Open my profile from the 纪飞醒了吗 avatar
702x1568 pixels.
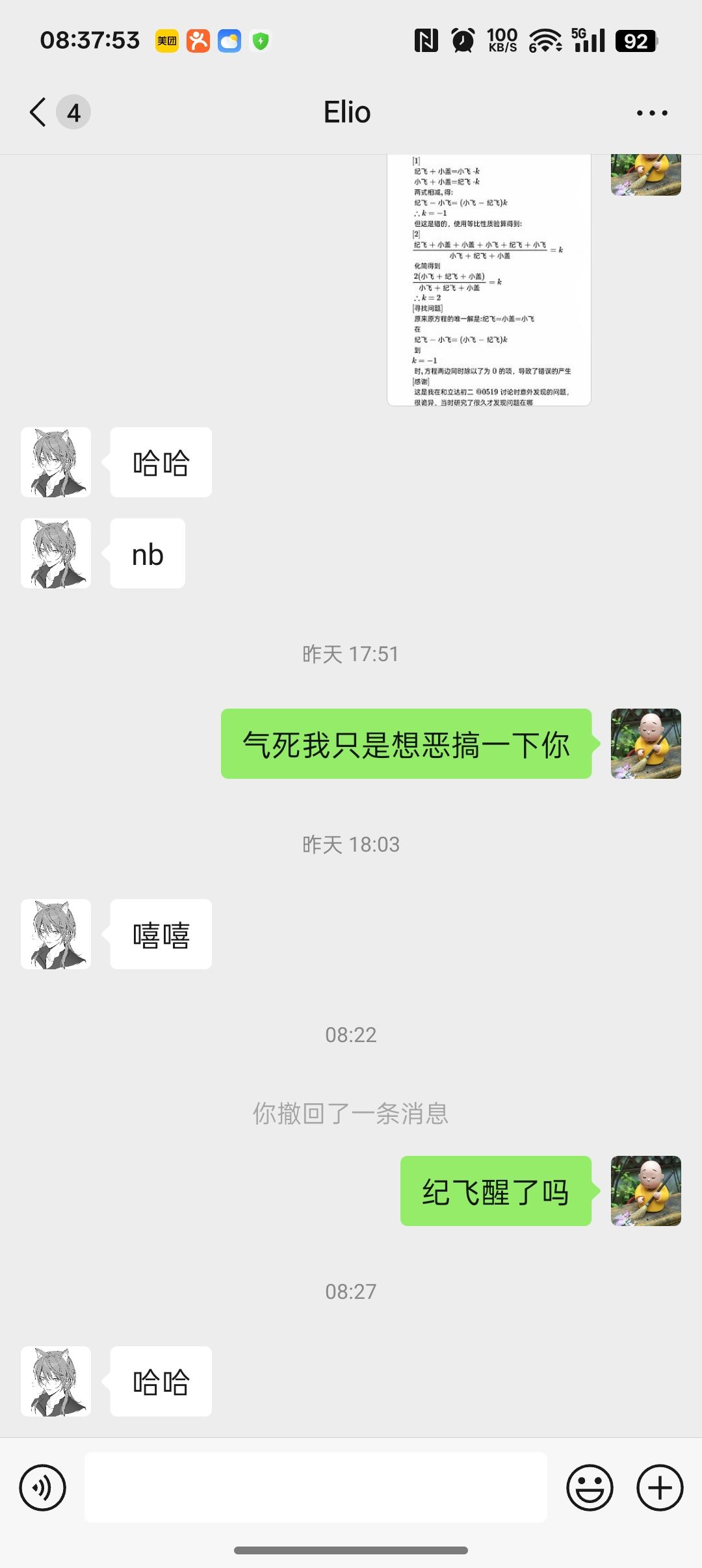(645, 1191)
